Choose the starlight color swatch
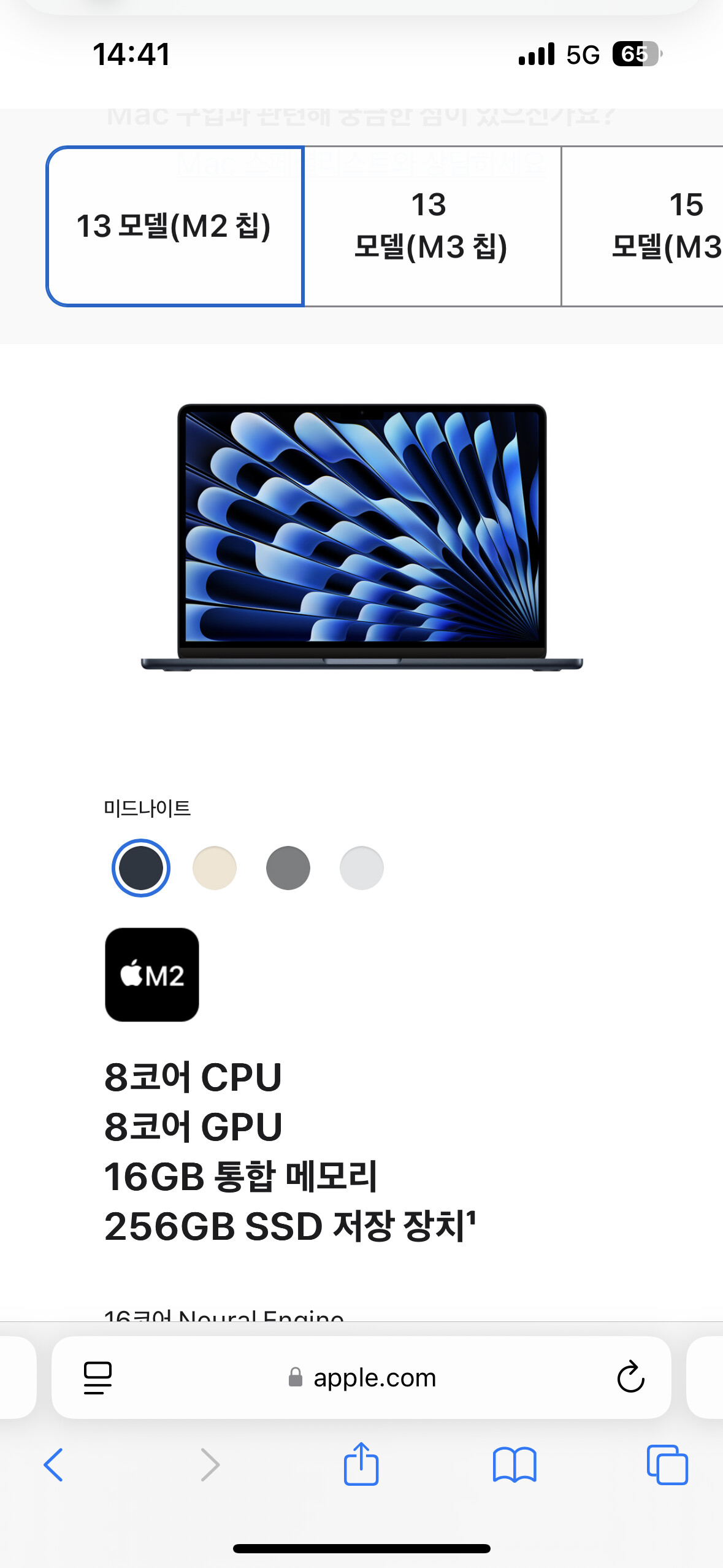 click(x=215, y=867)
